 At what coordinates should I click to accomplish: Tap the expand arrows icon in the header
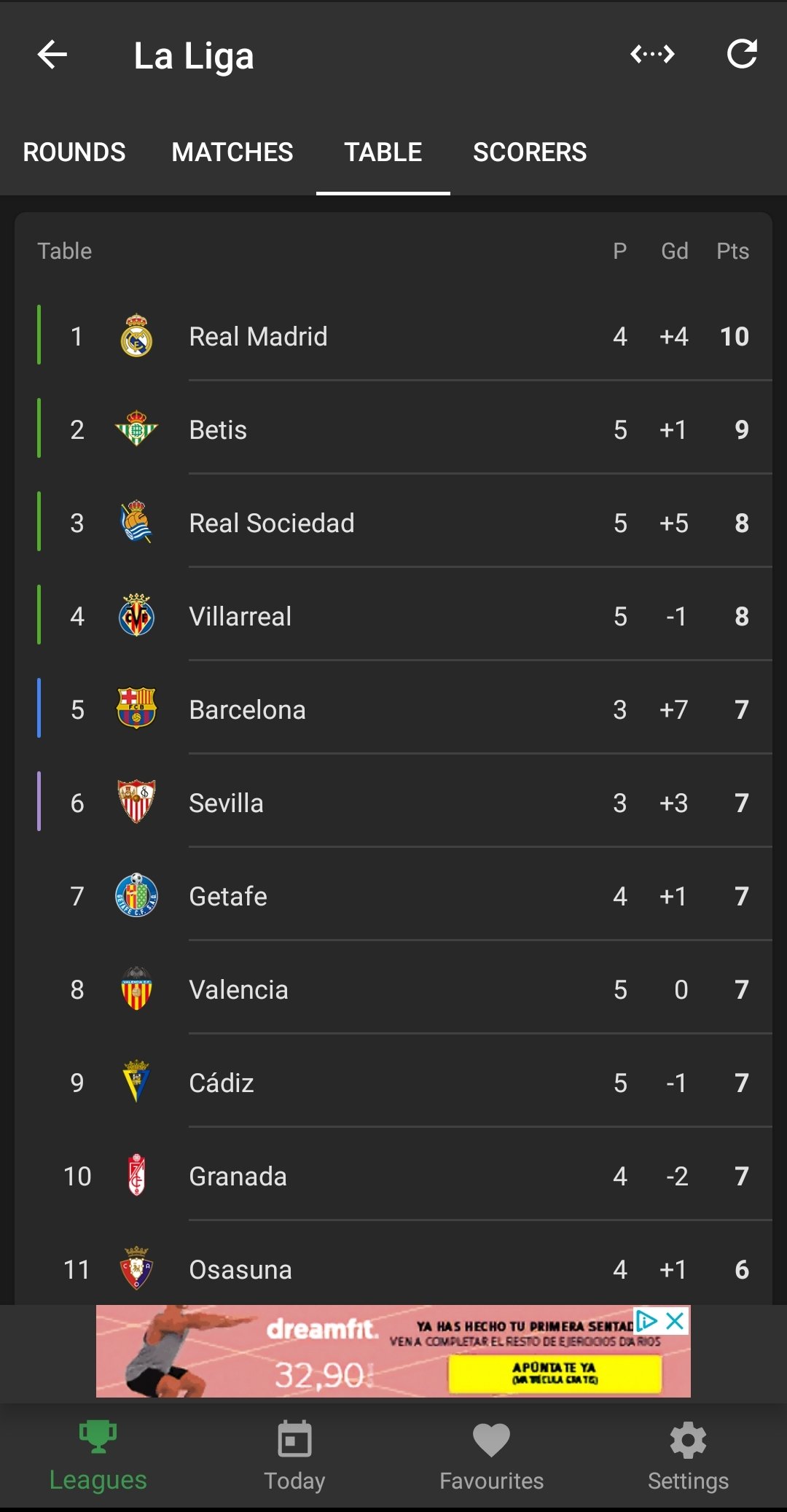click(653, 54)
